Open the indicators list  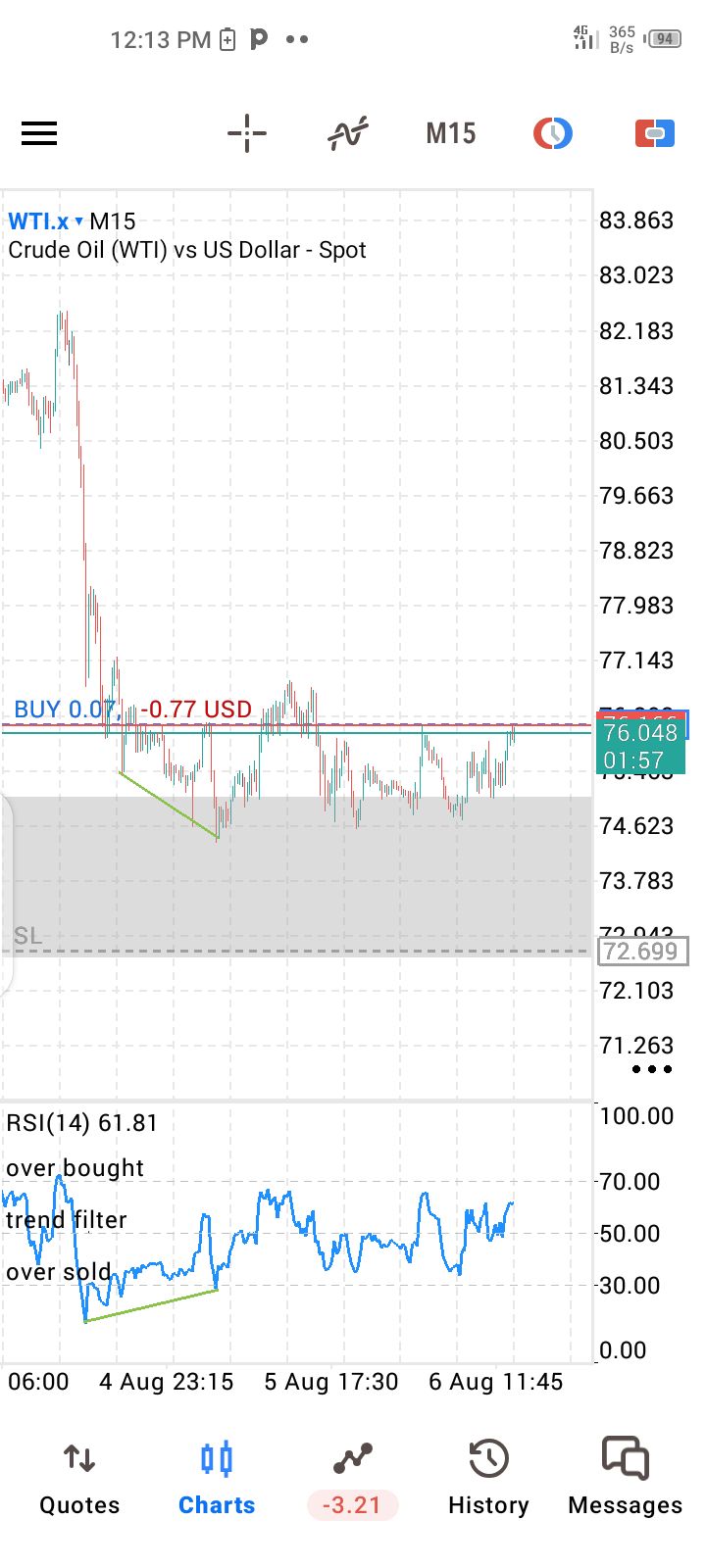tap(348, 133)
